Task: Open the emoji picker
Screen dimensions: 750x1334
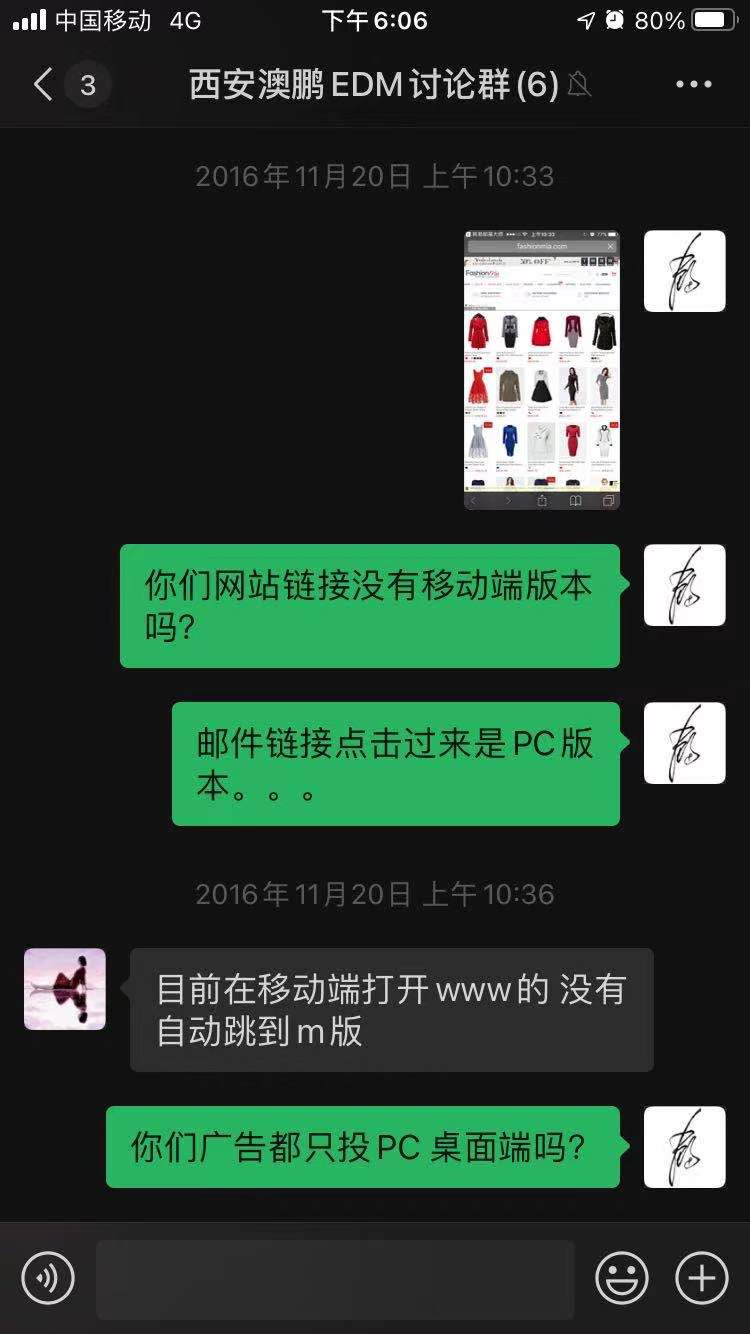Action: coord(622,1278)
